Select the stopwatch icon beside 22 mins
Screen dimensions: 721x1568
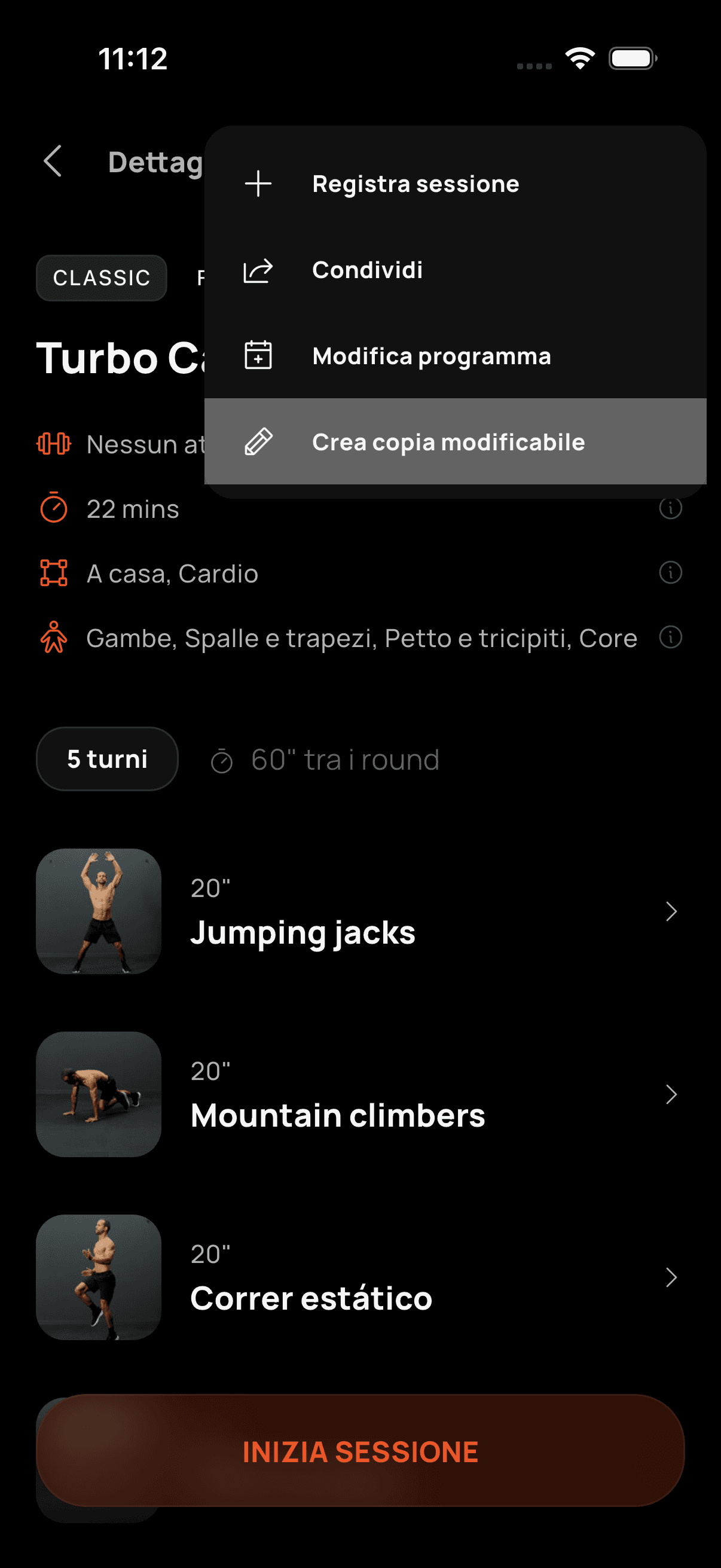click(54, 509)
